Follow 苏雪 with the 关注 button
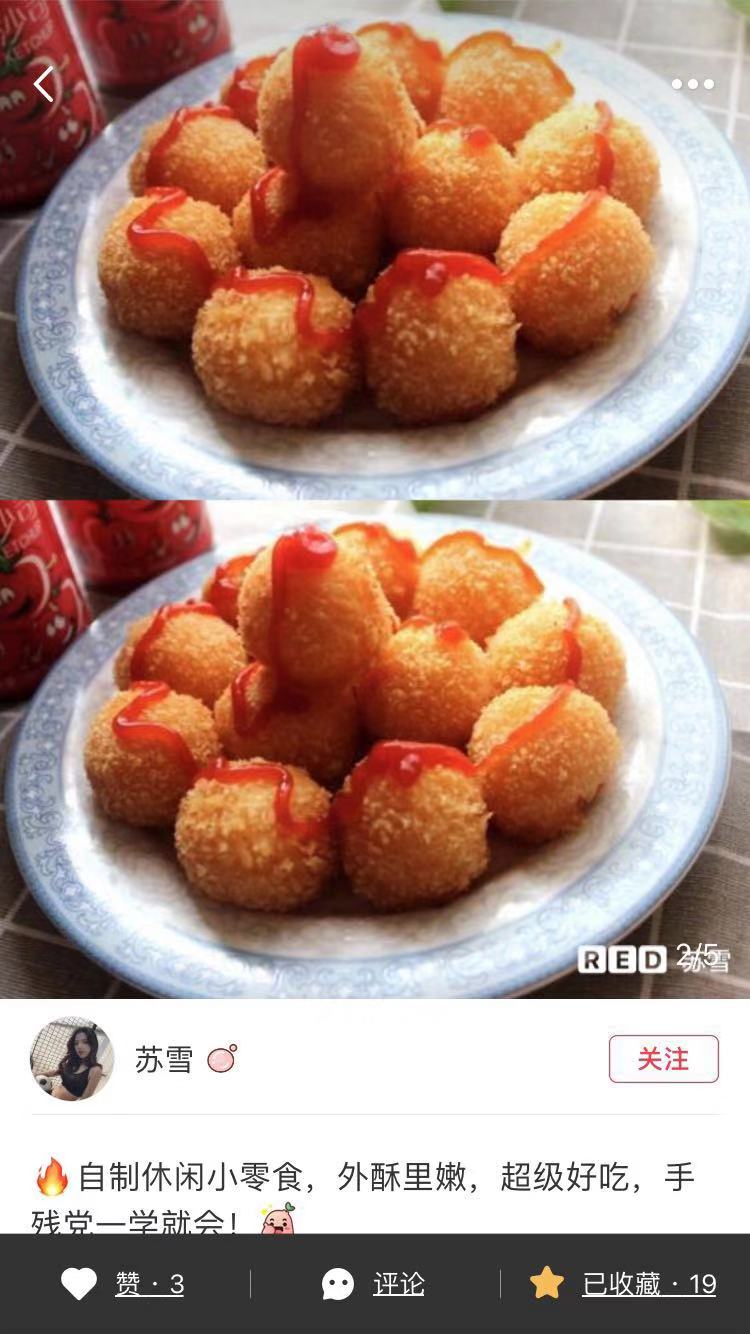This screenshot has height=1334, width=750. [x=663, y=1059]
